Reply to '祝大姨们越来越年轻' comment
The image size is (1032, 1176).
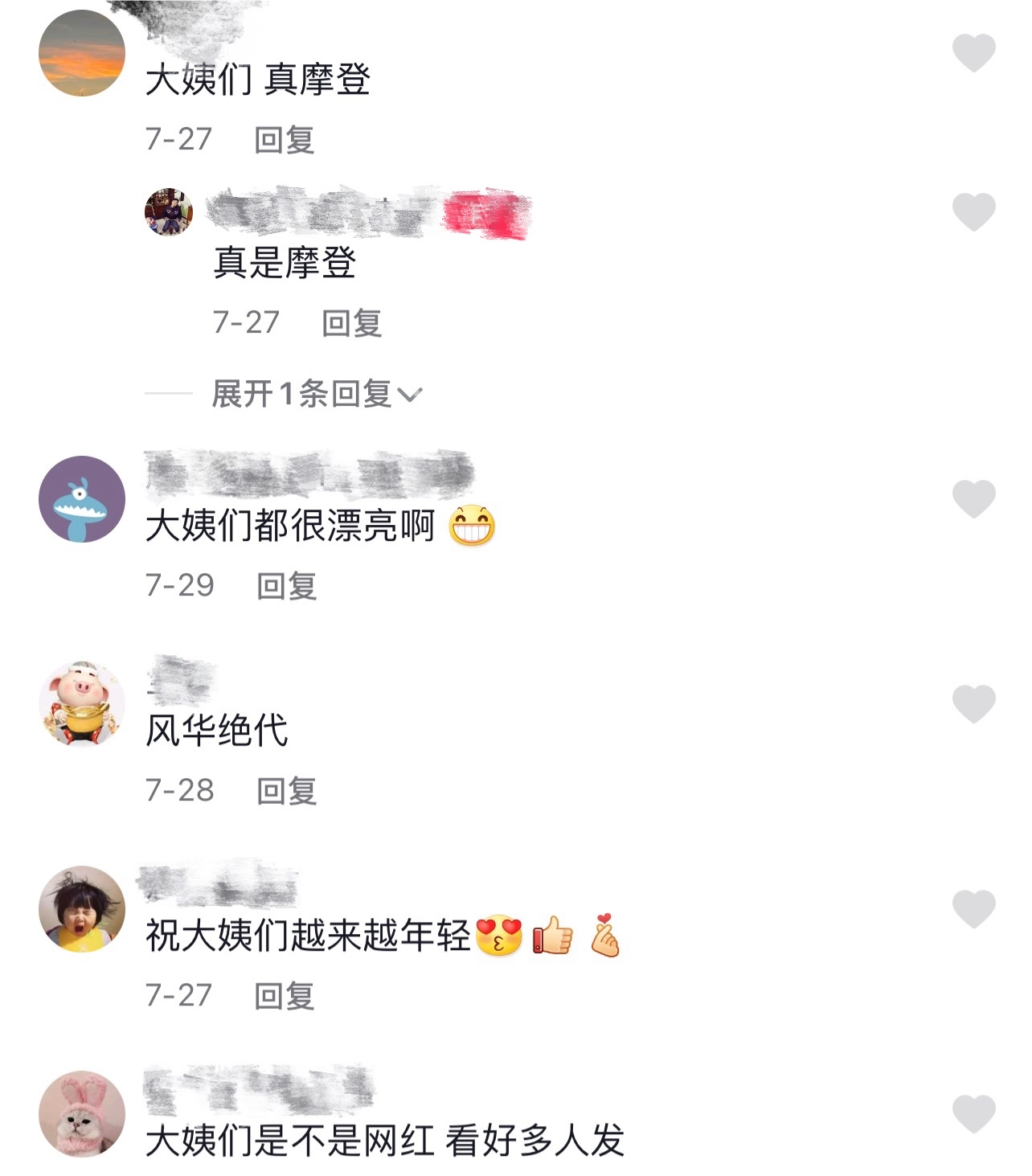coord(284,996)
